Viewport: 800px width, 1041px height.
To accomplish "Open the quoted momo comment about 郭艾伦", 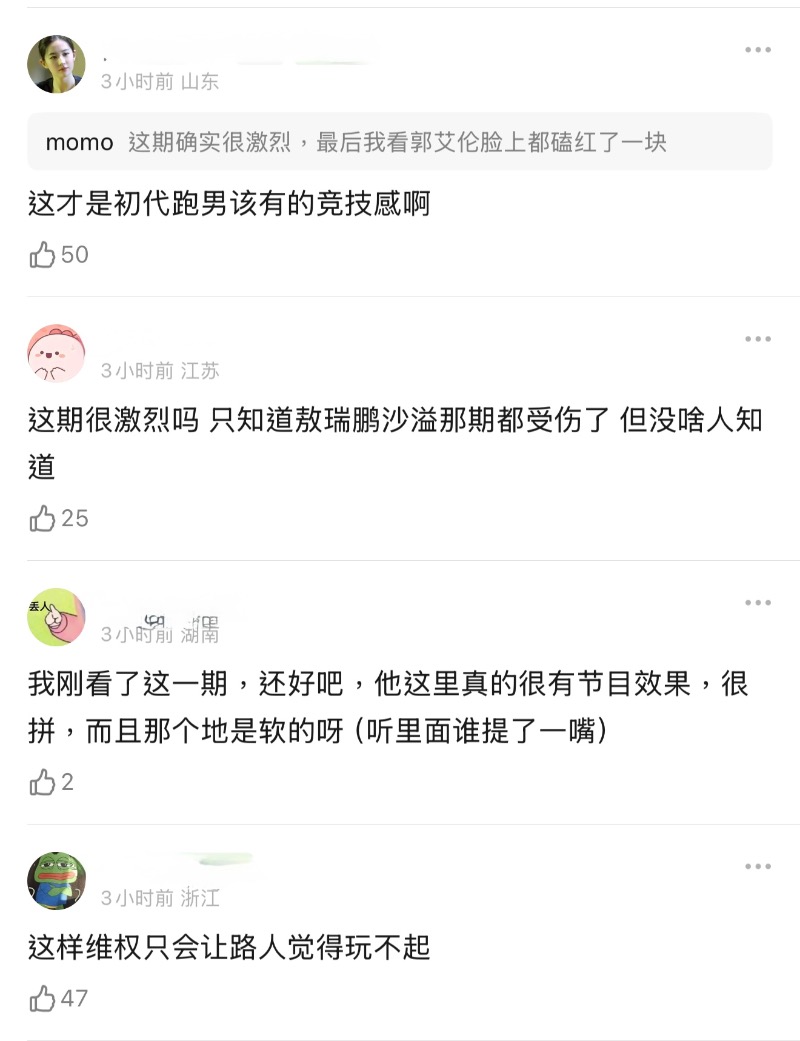I will click(400, 142).
